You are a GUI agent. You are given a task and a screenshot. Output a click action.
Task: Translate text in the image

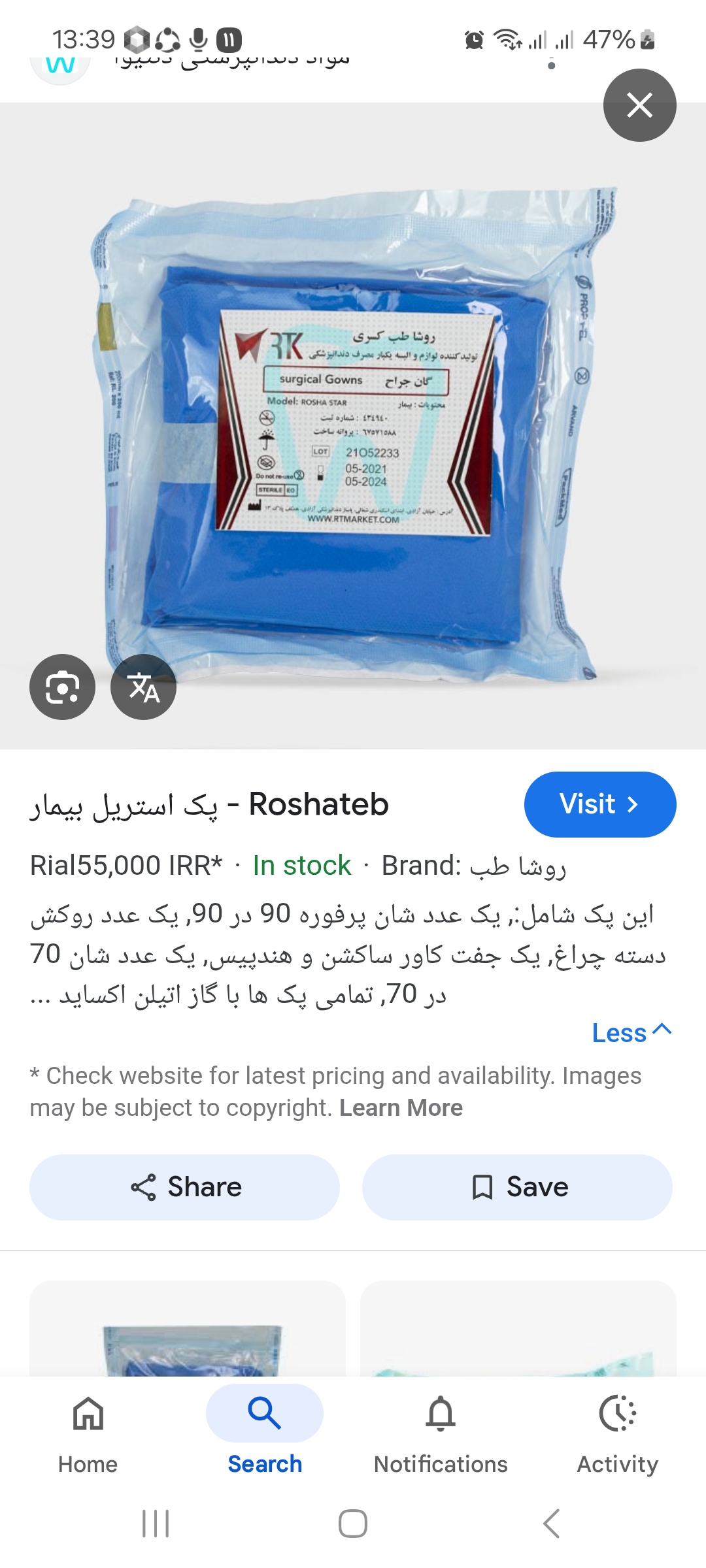(143, 687)
